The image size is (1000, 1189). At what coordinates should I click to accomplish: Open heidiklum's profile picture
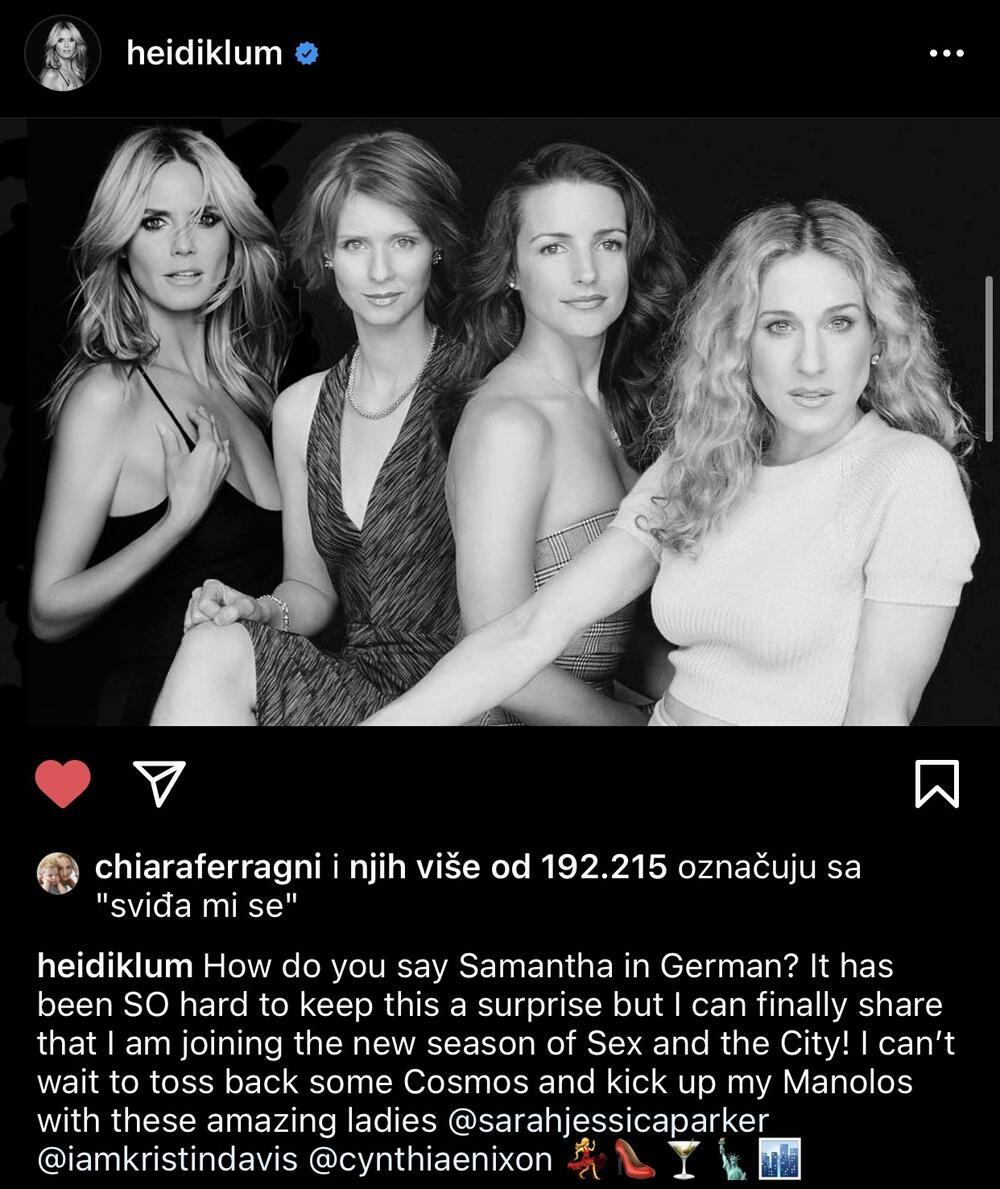[x=62, y=54]
